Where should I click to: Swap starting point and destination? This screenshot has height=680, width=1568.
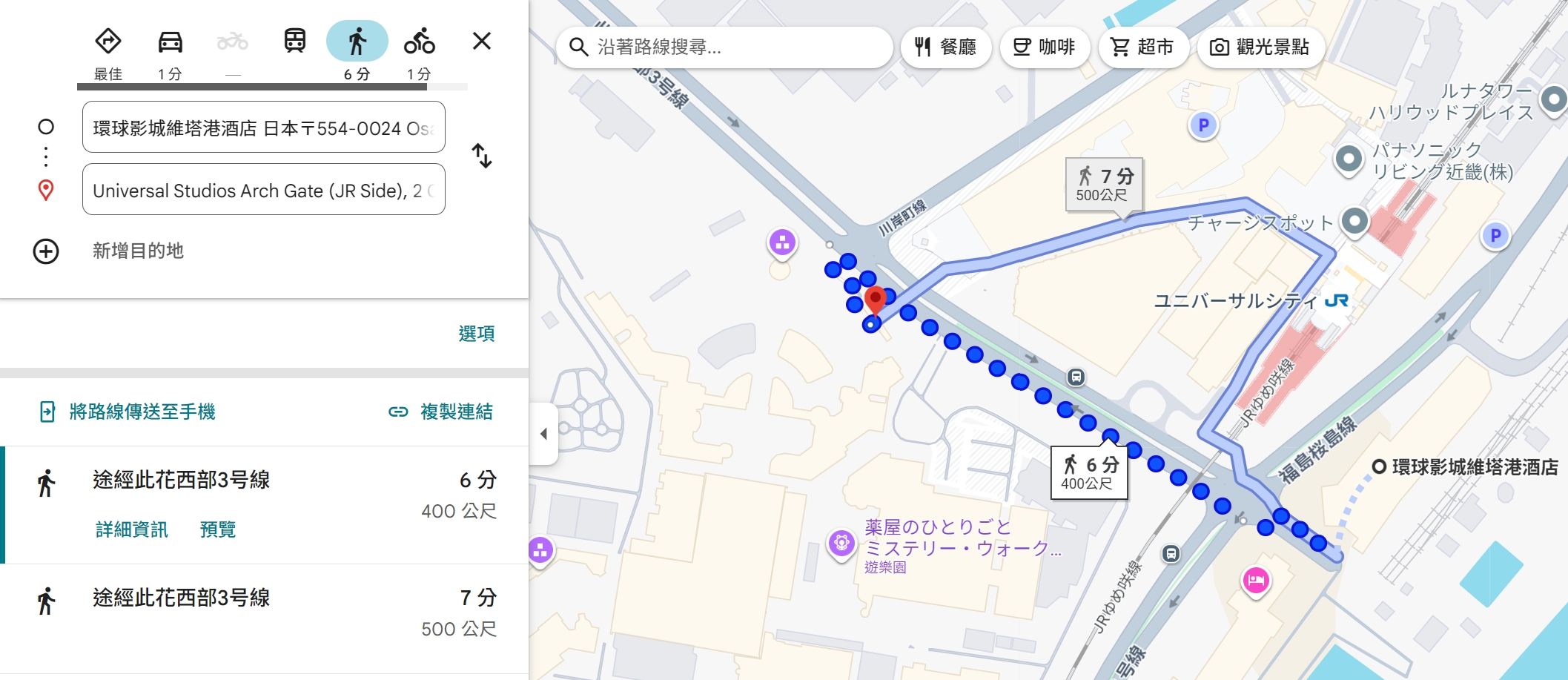[482, 156]
